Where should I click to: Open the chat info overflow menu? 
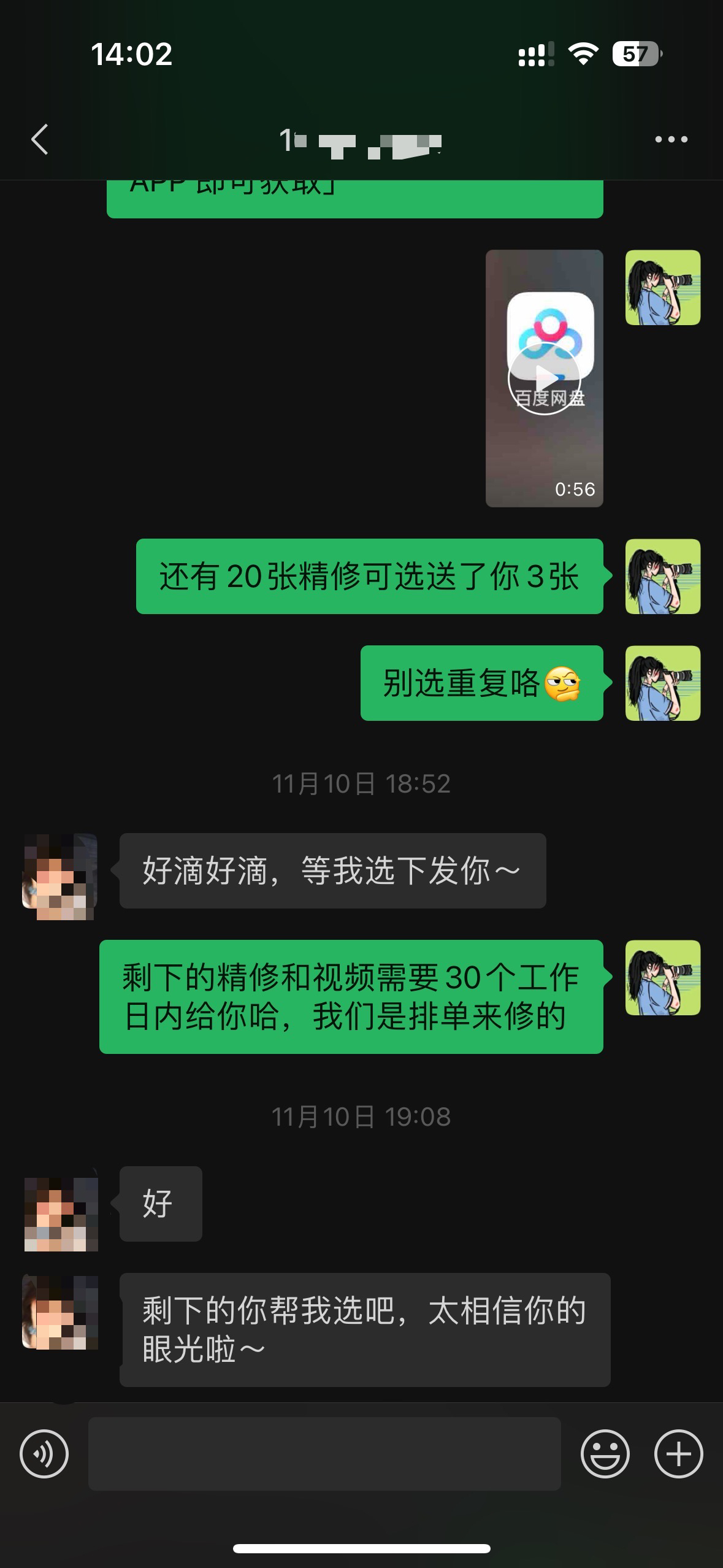[x=671, y=140]
